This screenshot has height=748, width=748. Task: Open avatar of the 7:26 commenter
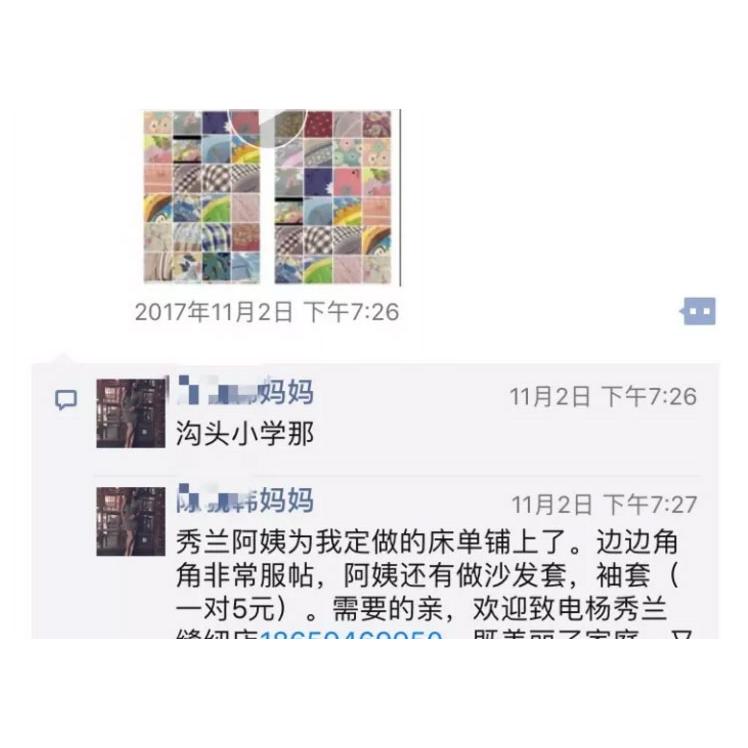[x=130, y=412]
